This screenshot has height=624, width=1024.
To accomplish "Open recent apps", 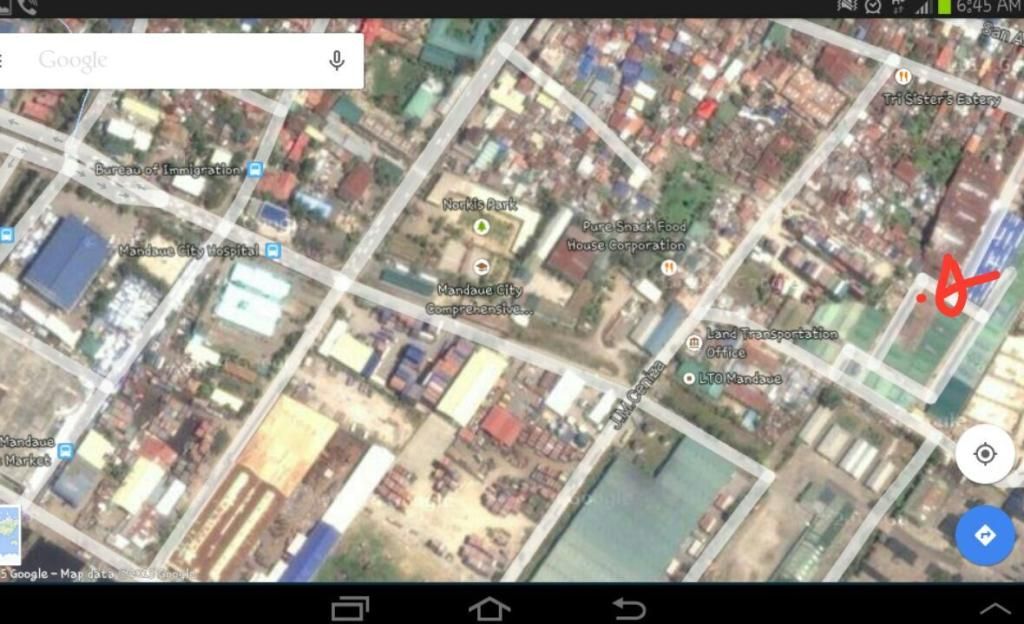I will tap(349, 607).
